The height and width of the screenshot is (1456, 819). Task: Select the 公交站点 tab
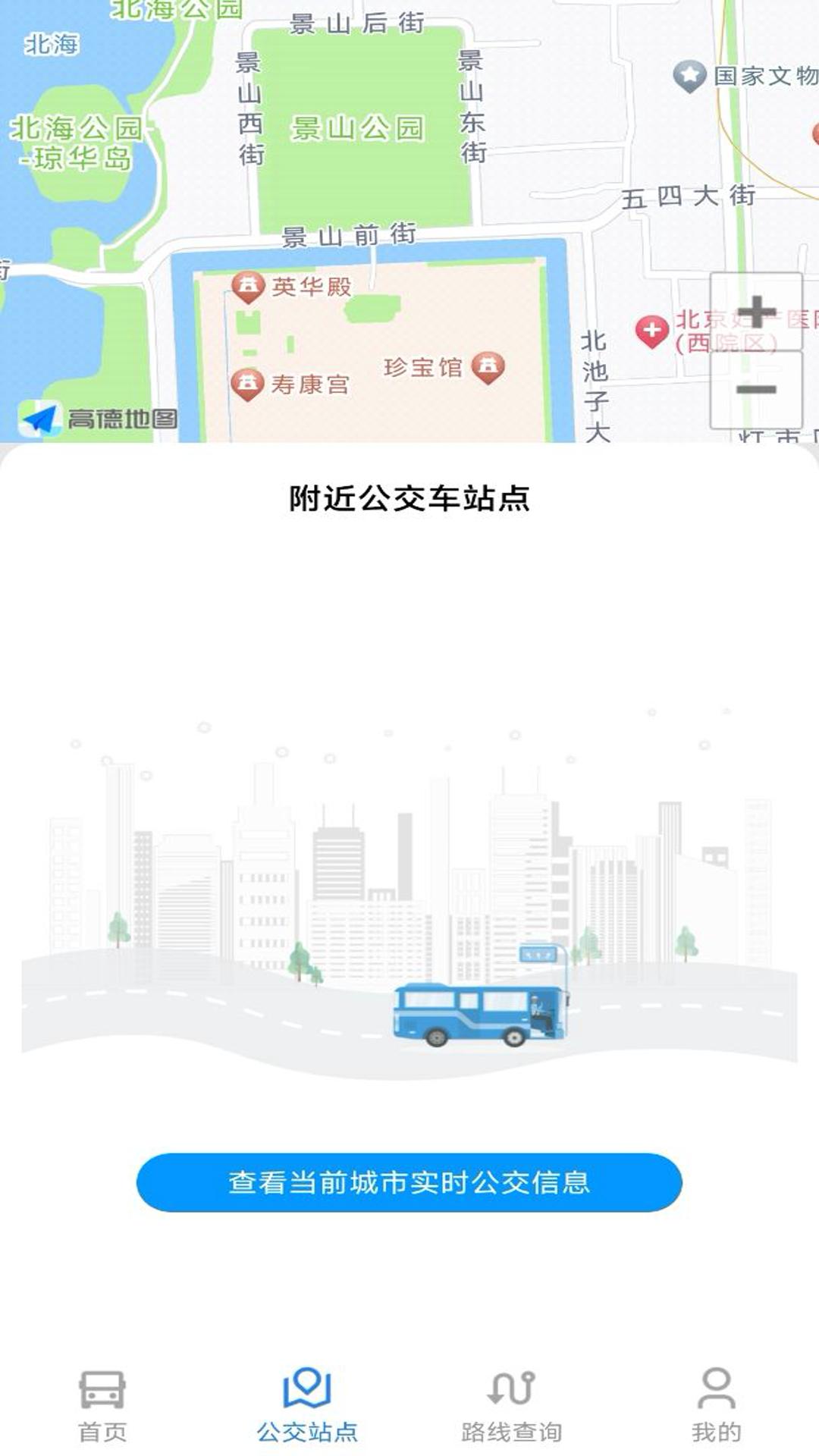pos(307,1405)
